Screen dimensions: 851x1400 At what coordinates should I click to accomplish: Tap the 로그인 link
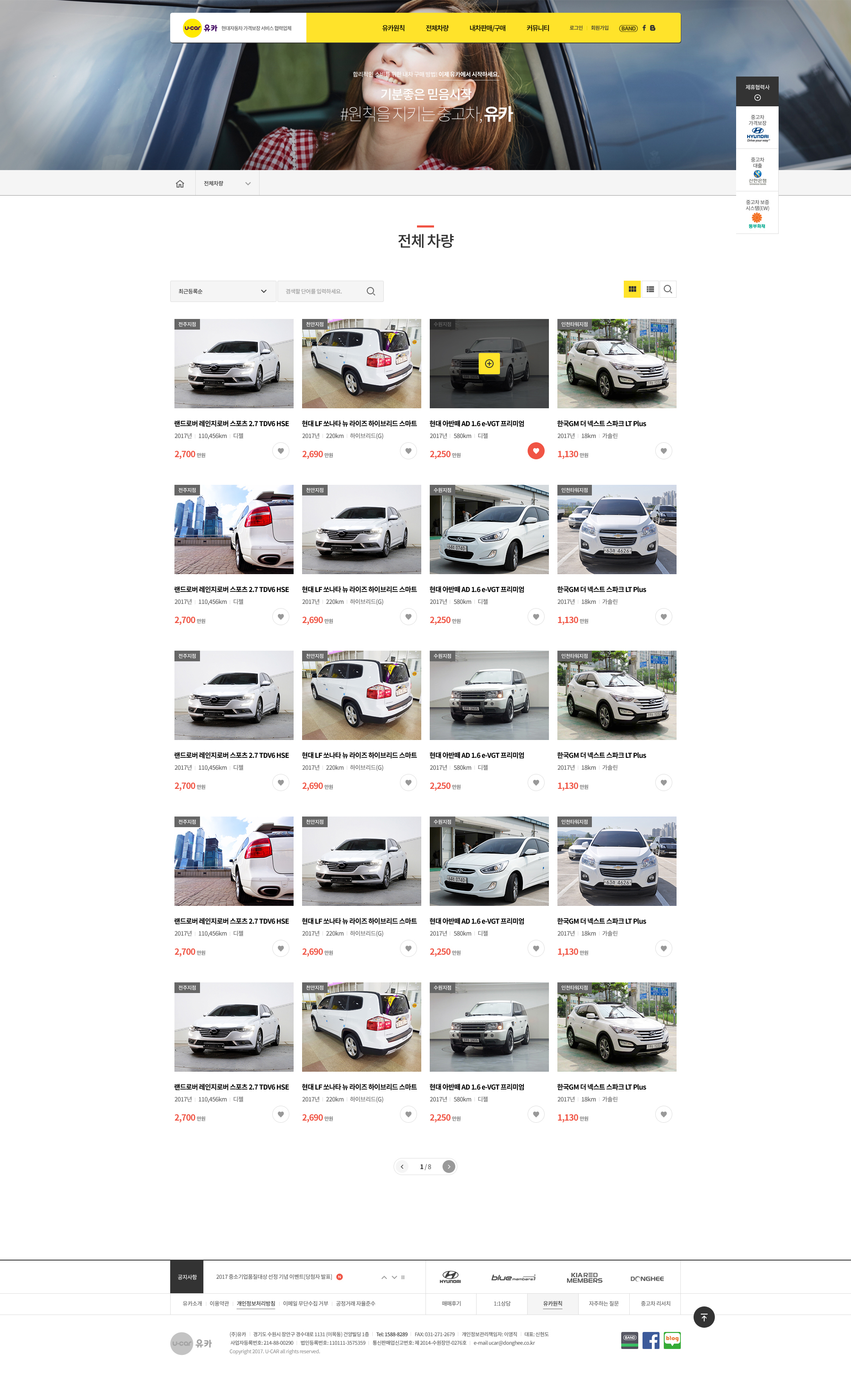tap(576, 28)
